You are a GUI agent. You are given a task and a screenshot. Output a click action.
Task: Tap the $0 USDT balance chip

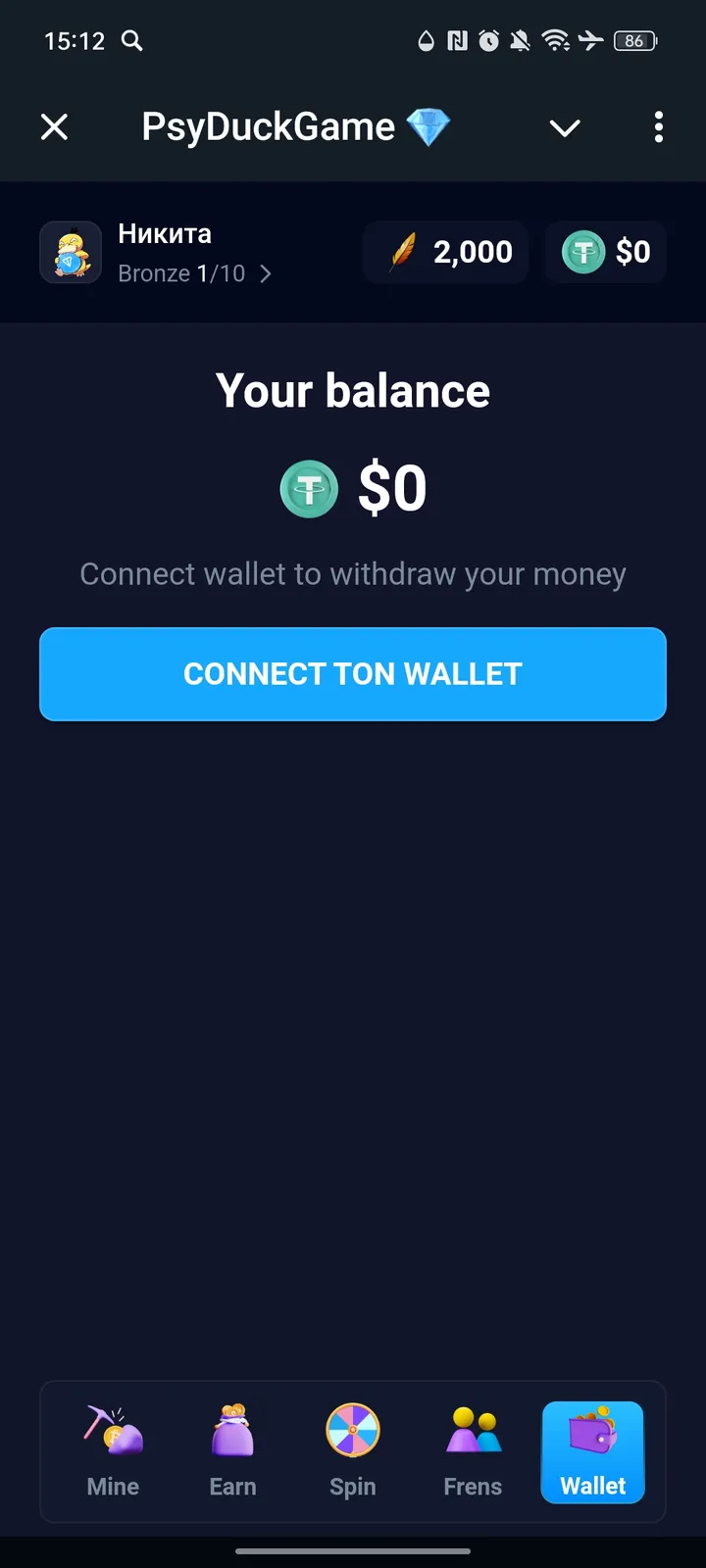click(605, 253)
